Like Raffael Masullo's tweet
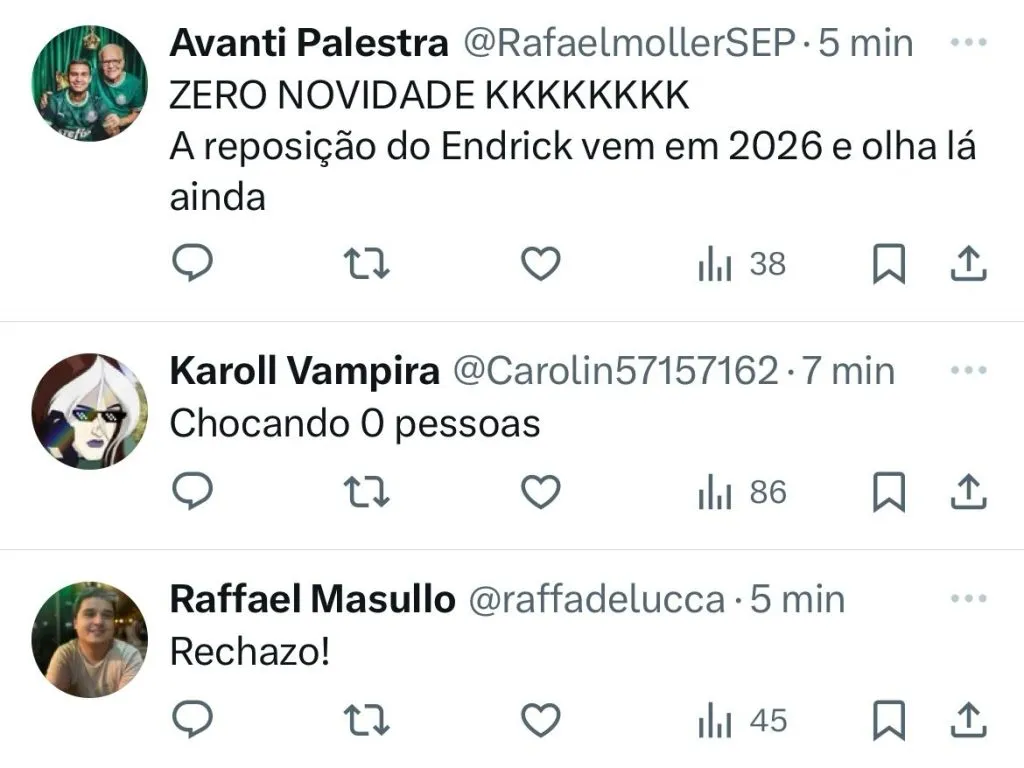 (541, 720)
